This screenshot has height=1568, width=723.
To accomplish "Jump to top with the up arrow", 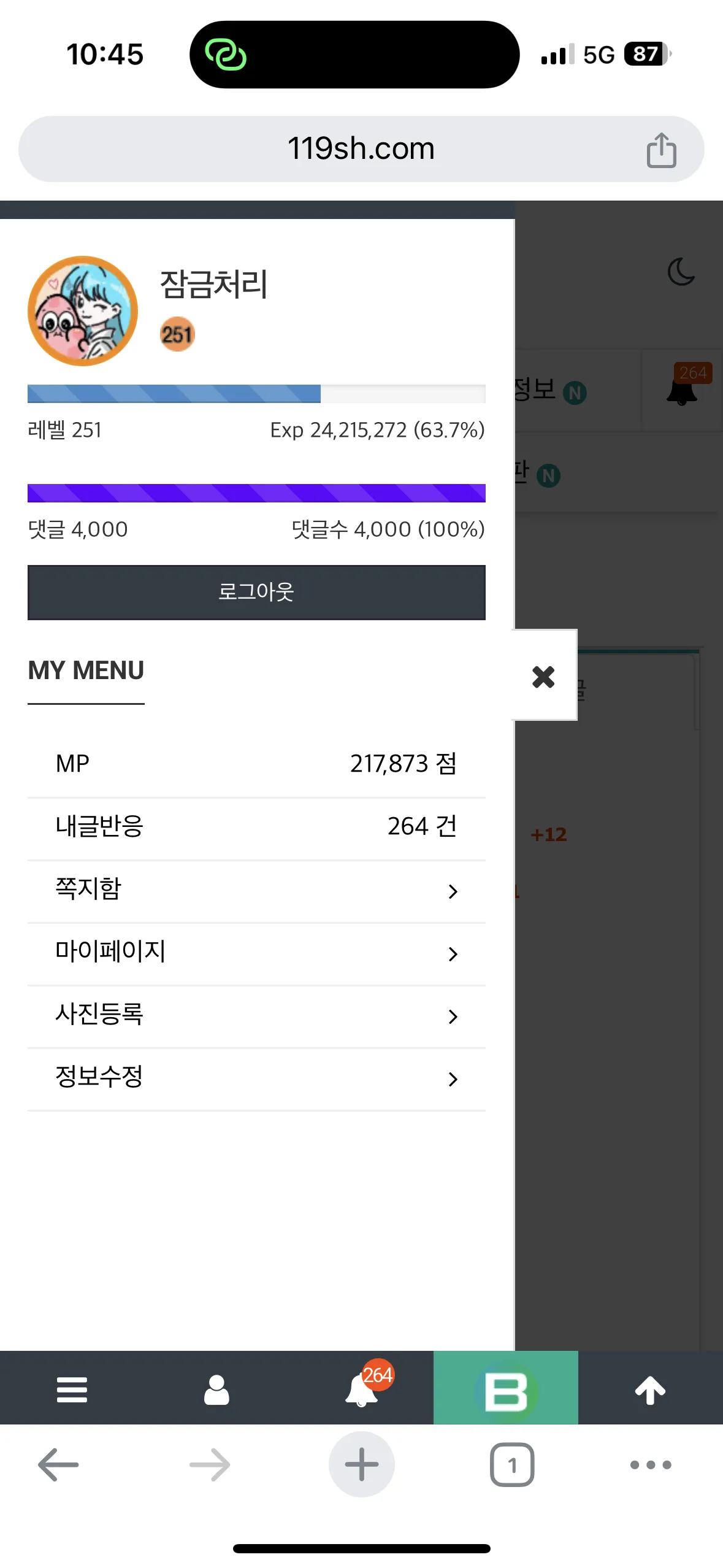I will click(x=651, y=1389).
